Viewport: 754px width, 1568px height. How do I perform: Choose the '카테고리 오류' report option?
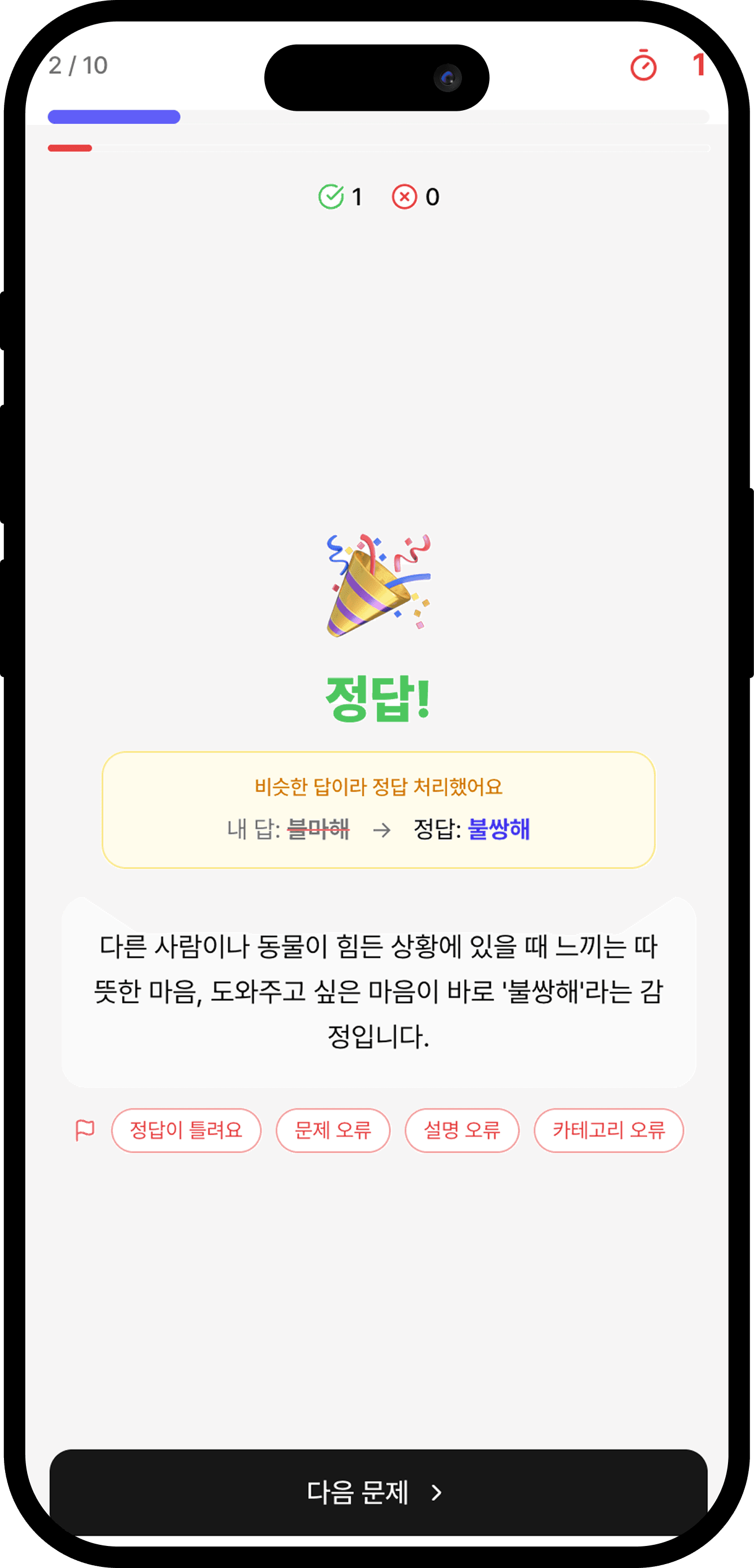pyautogui.click(x=609, y=1130)
